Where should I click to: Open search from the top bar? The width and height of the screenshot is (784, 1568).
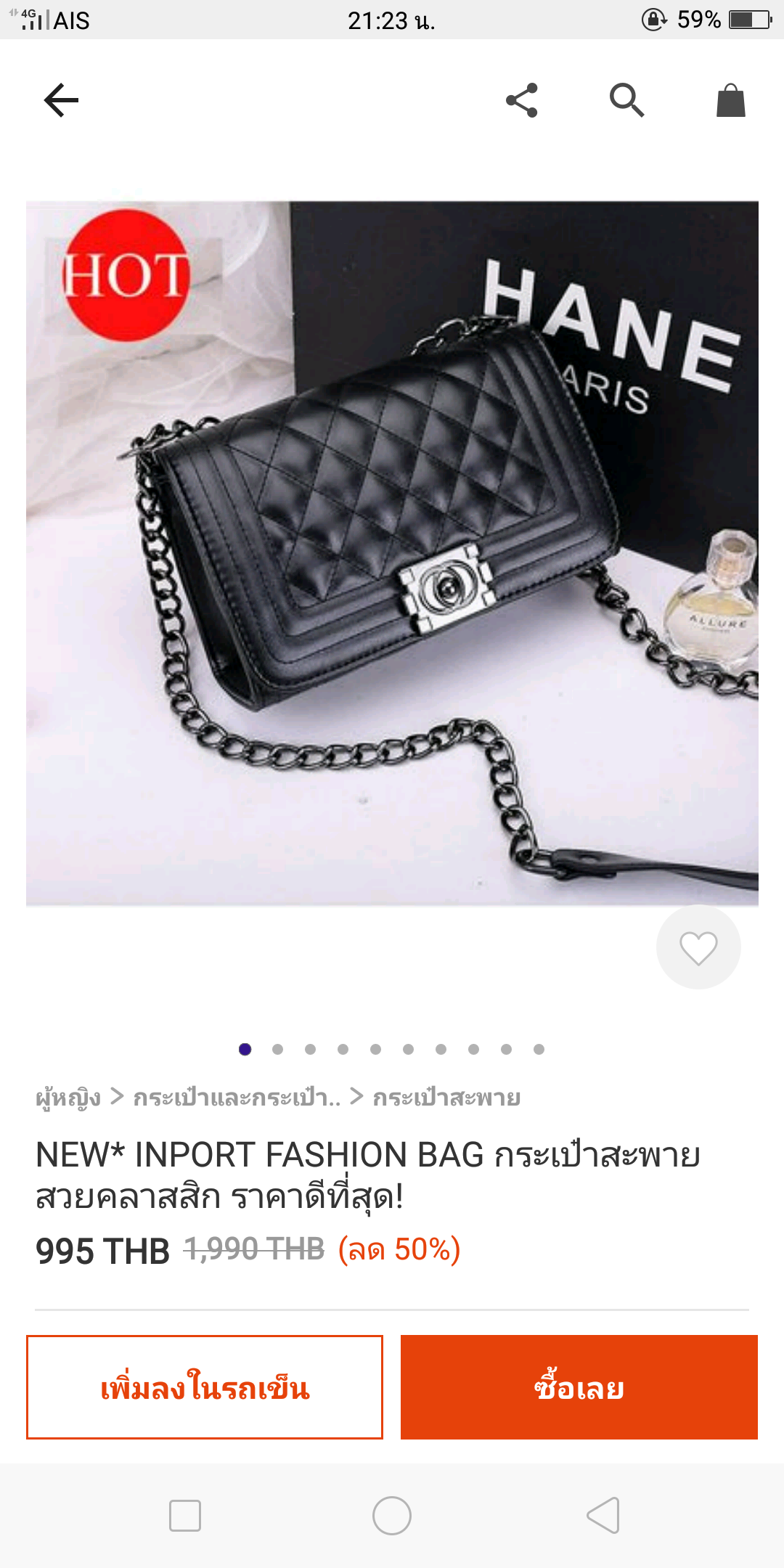click(x=626, y=100)
